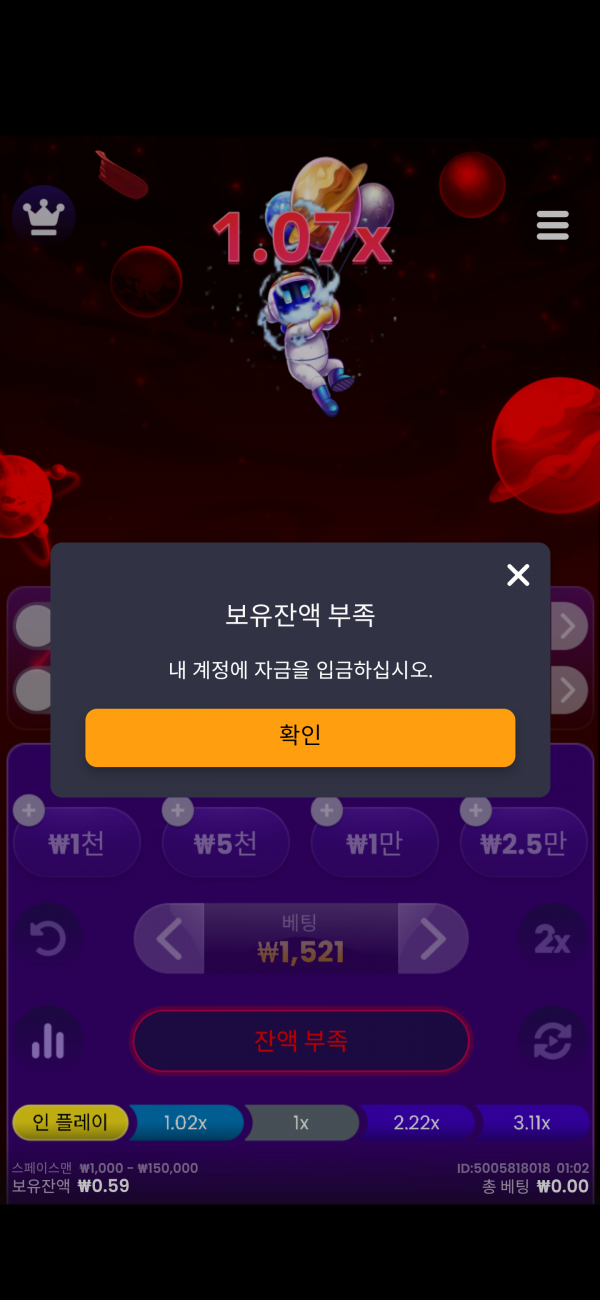The width and height of the screenshot is (600, 1300).
Task: Open the 3.11x history result
Action: 532,1122
